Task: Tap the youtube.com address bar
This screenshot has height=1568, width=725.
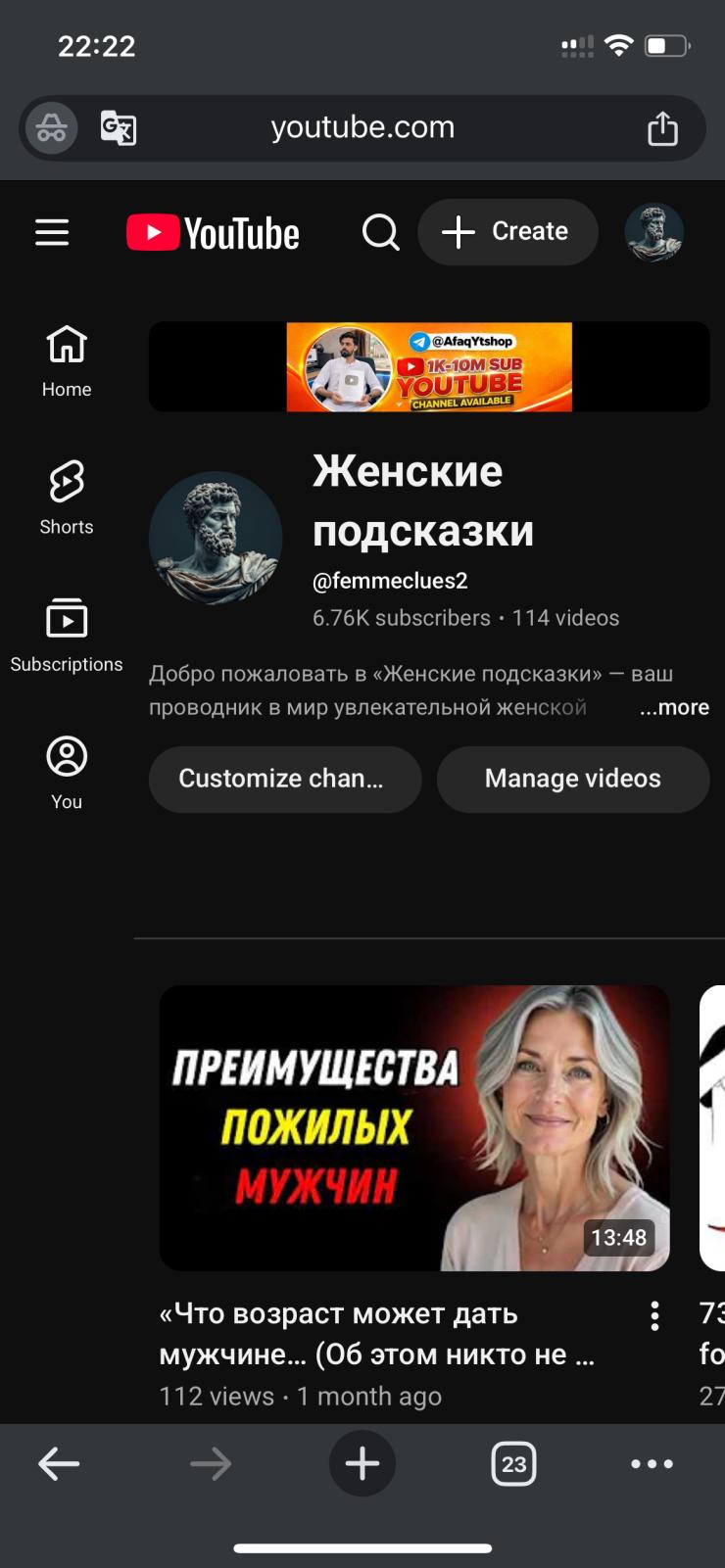Action: pyautogui.click(x=362, y=127)
